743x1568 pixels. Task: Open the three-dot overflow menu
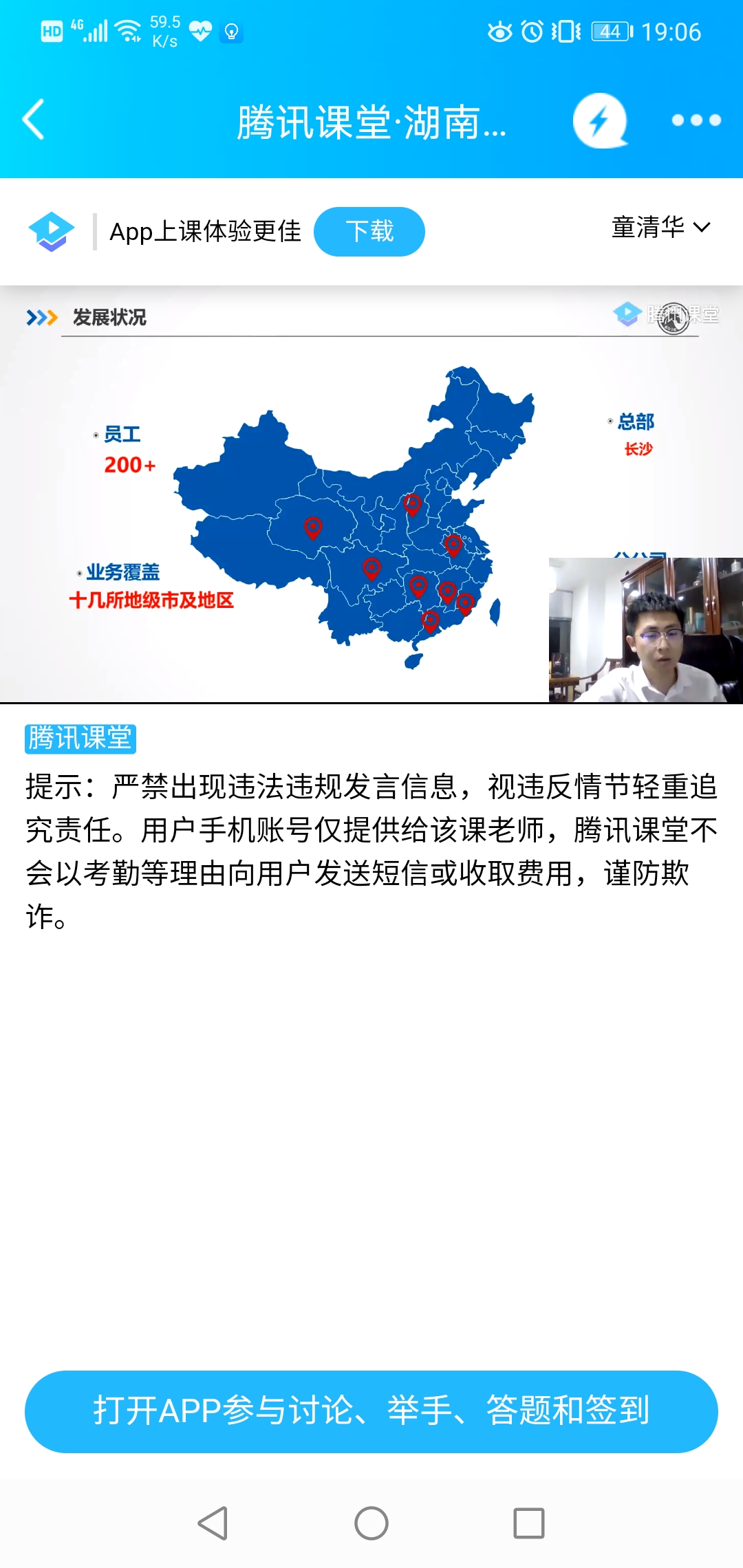click(696, 120)
